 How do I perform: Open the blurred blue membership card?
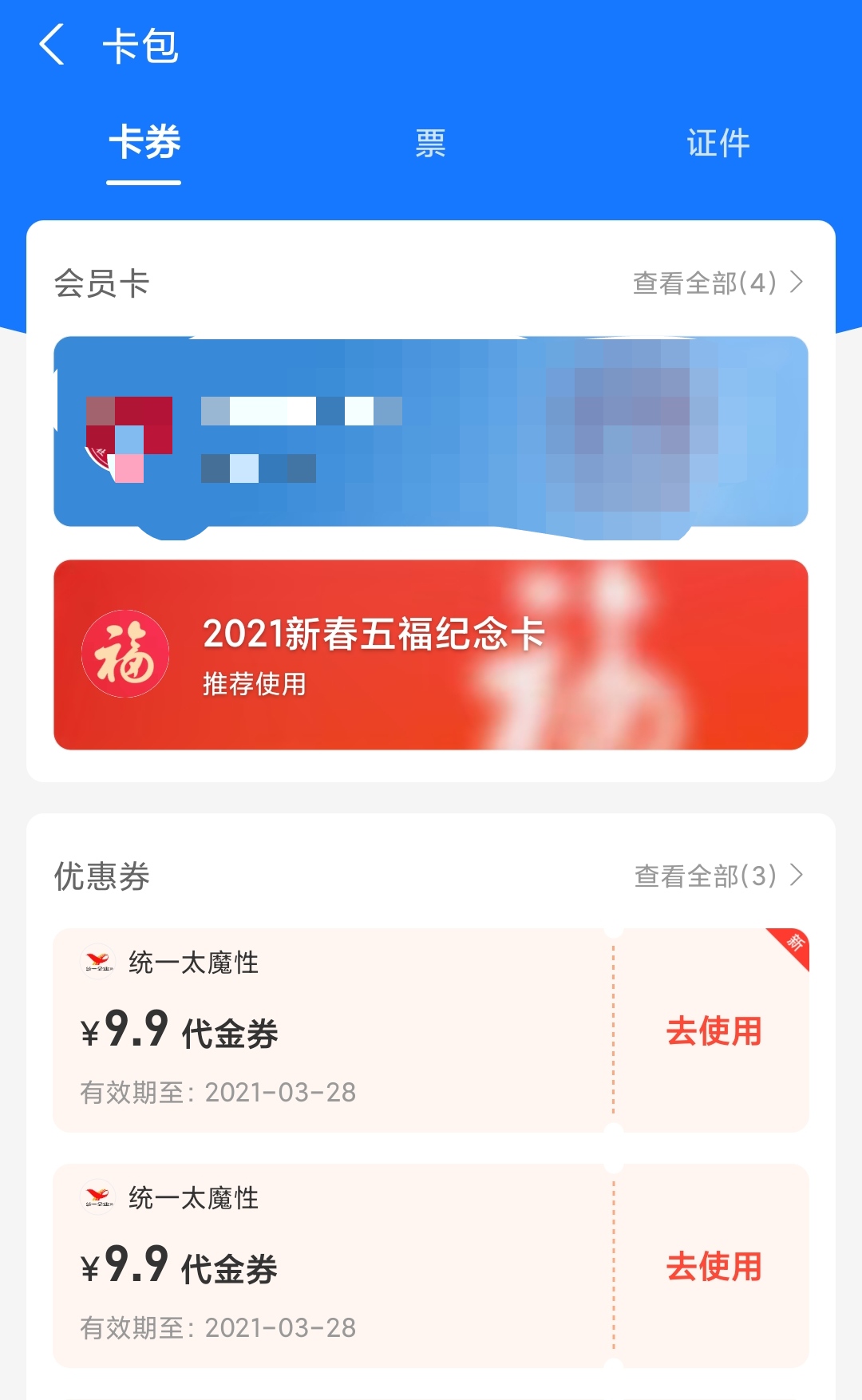[430, 432]
